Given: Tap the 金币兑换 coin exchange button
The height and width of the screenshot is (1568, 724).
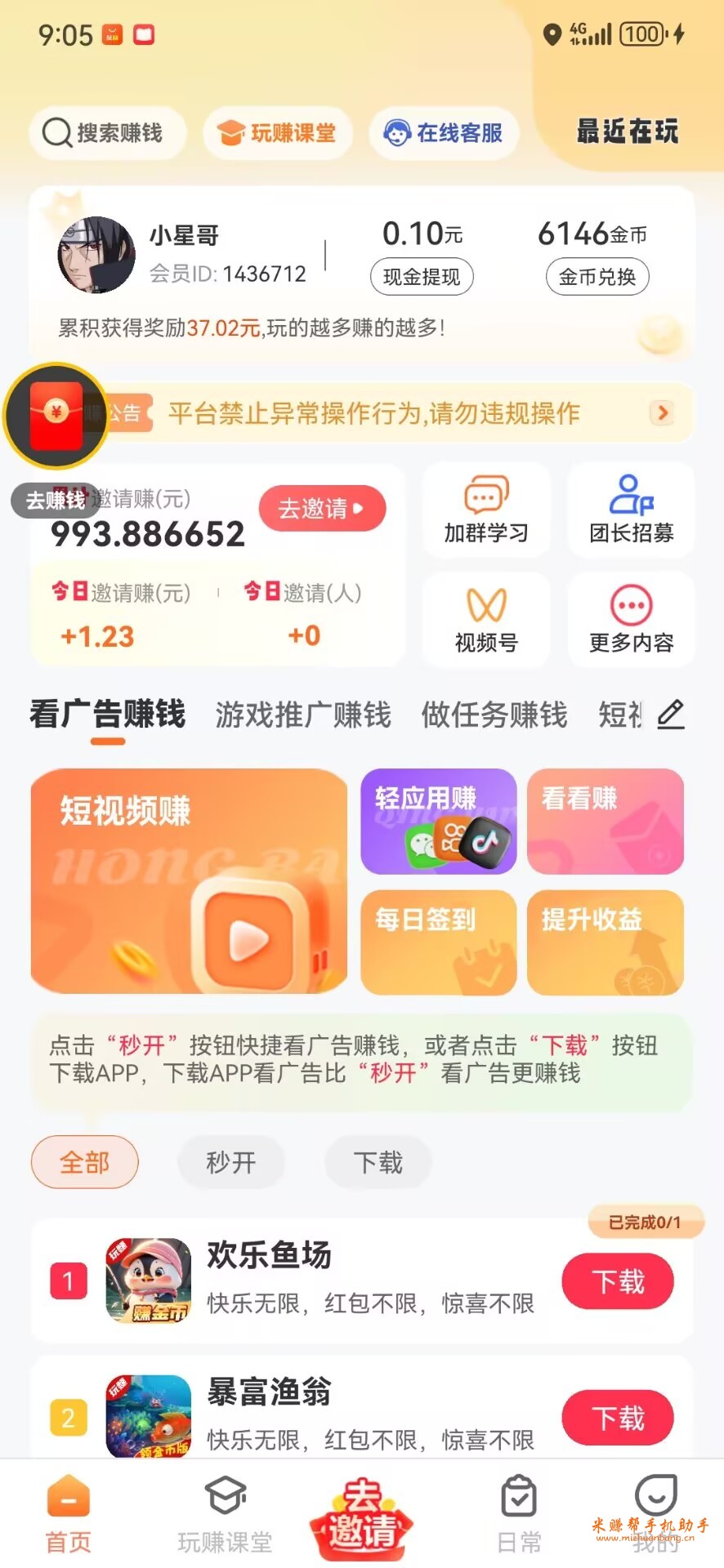Looking at the screenshot, I should (597, 277).
